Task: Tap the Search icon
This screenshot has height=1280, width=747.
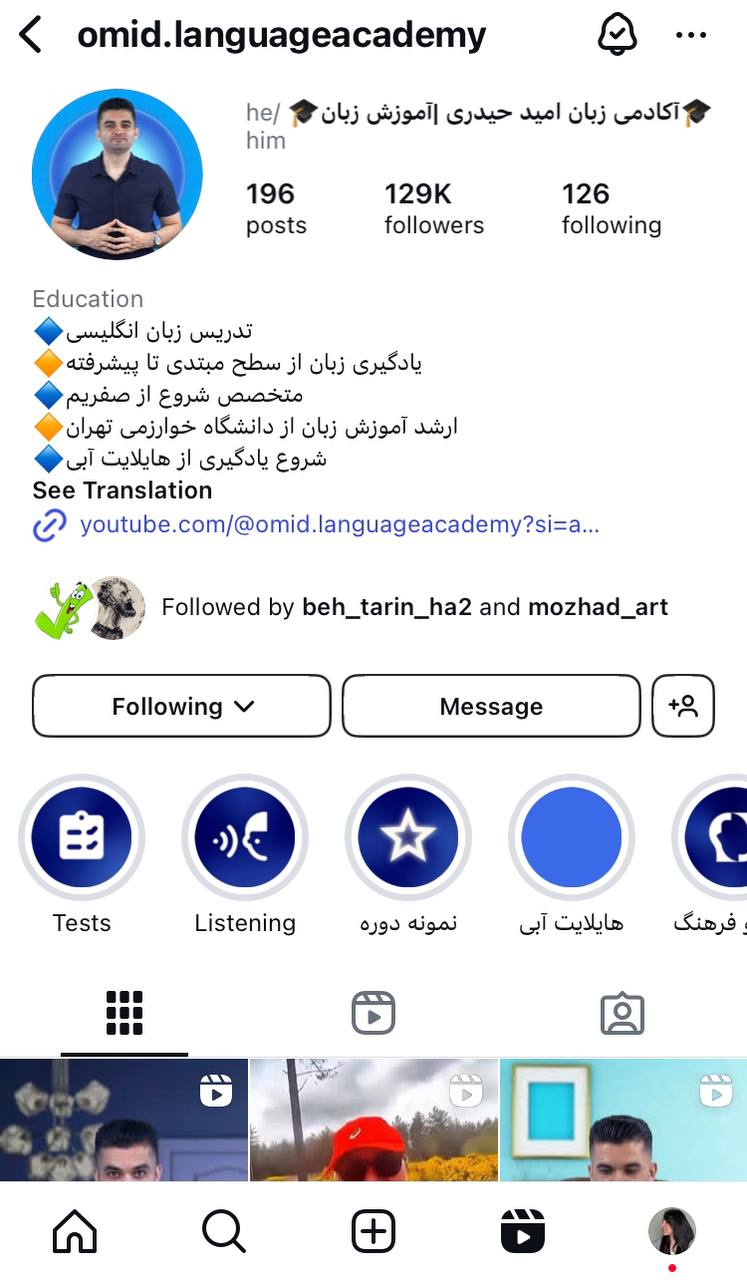Action: 223,1231
